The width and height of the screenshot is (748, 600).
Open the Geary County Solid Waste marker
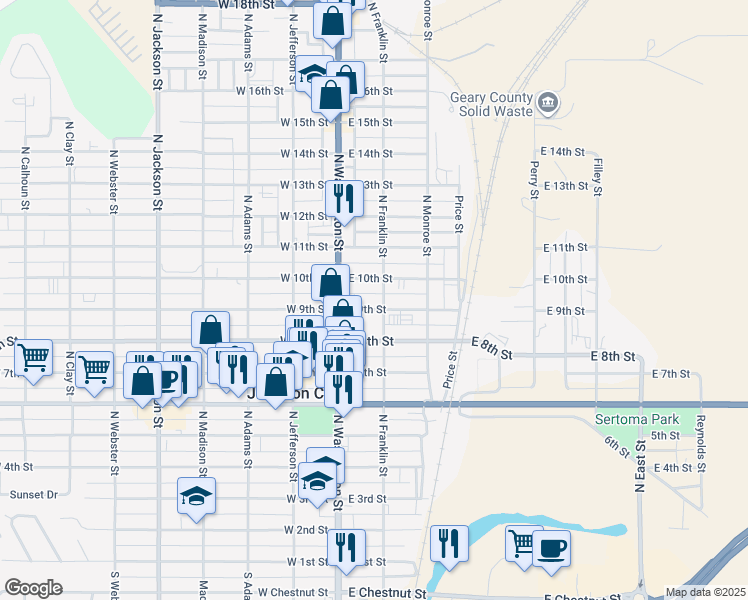click(x=548, y=103)
